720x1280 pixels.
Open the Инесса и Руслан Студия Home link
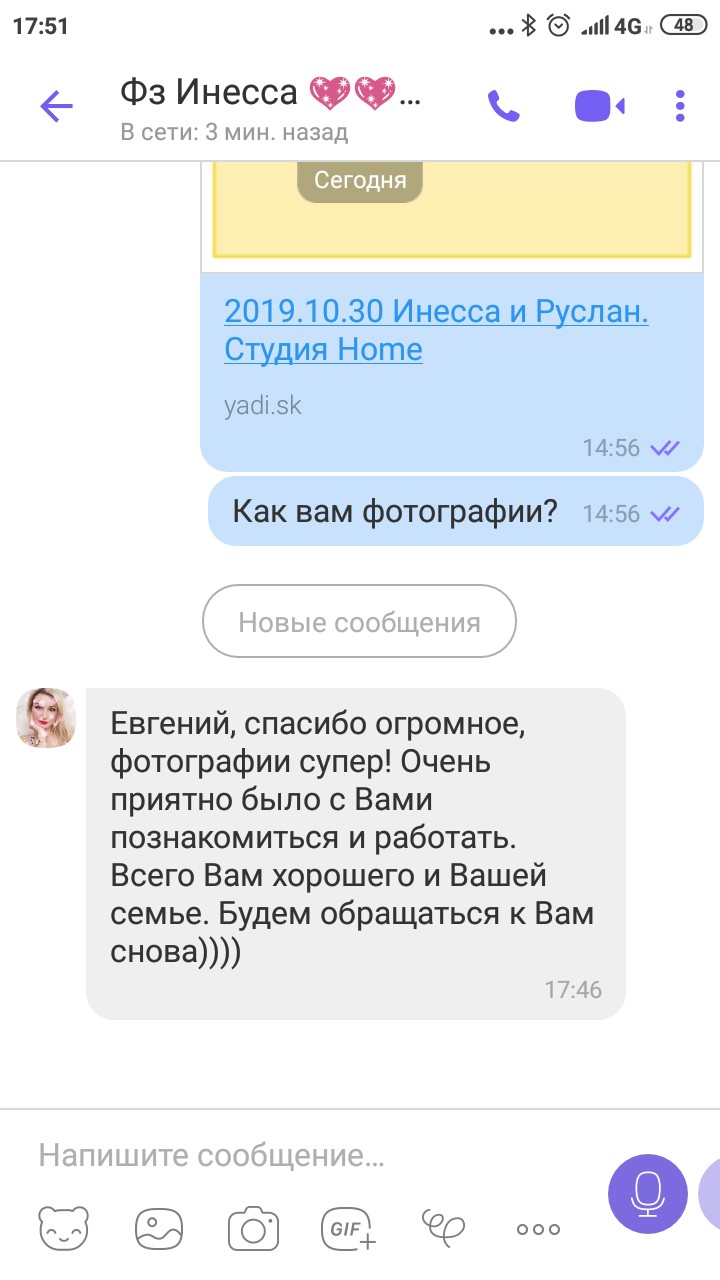click(x=436, y=330)
